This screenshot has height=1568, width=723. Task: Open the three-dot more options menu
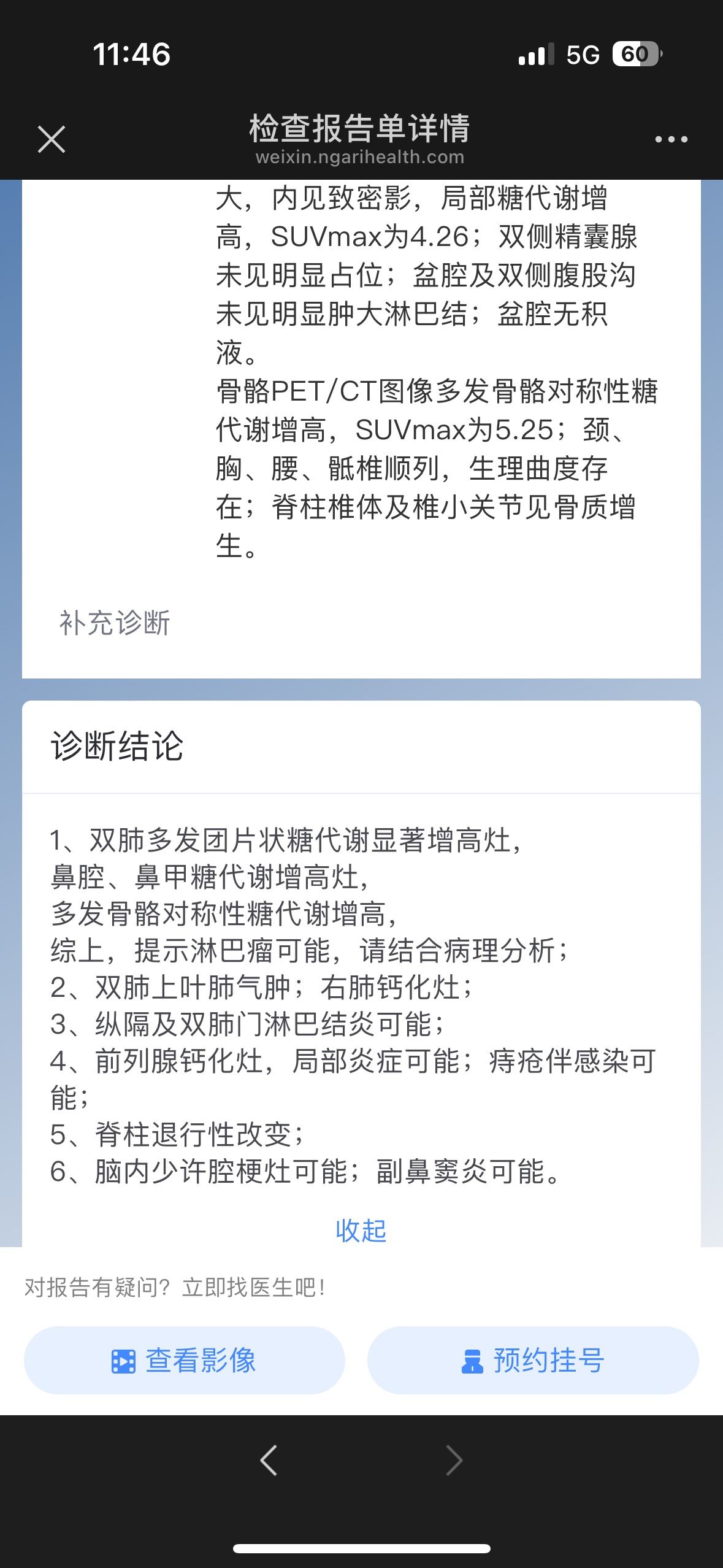(671, 139)
